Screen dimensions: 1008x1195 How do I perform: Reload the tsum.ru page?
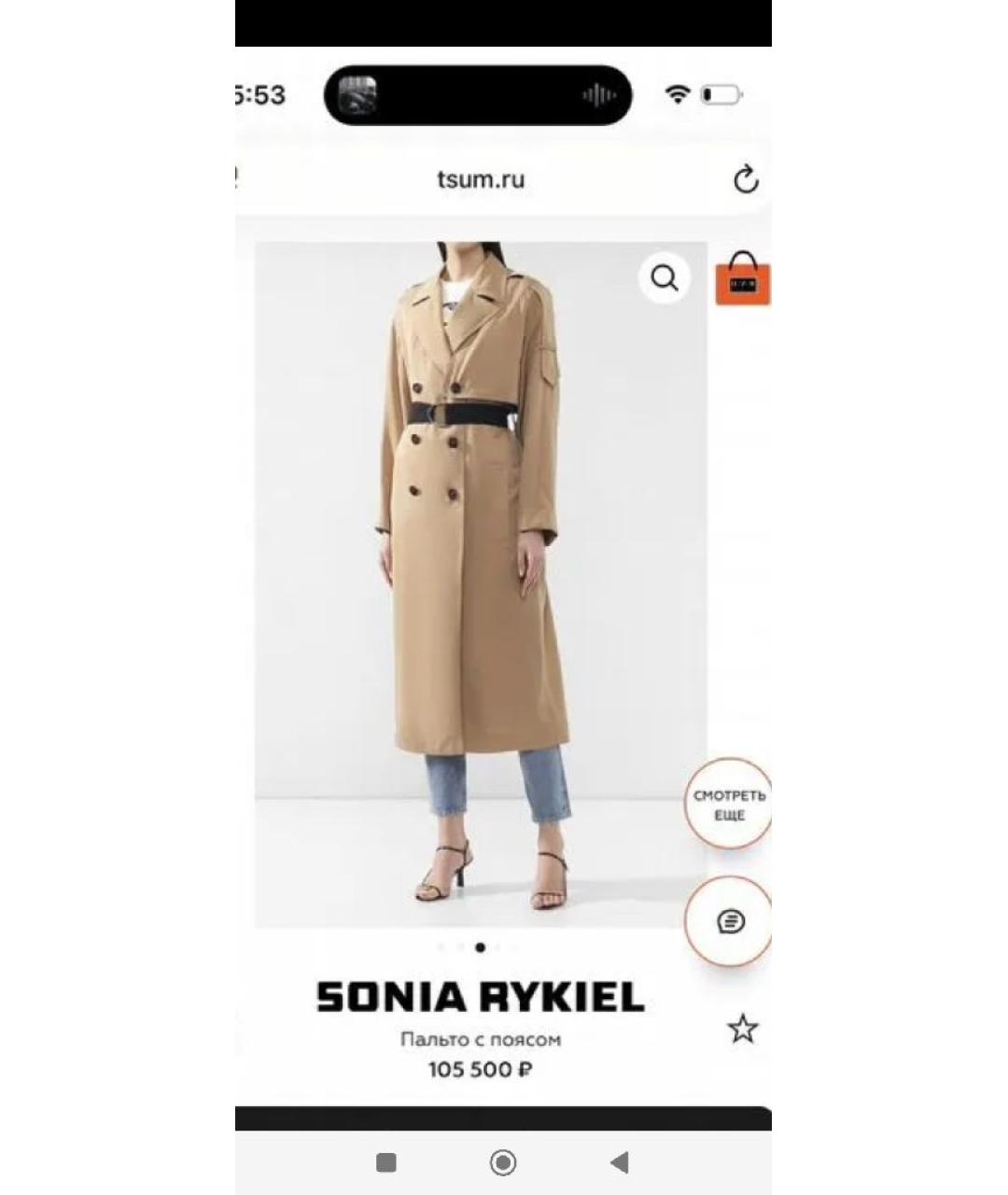745,178
